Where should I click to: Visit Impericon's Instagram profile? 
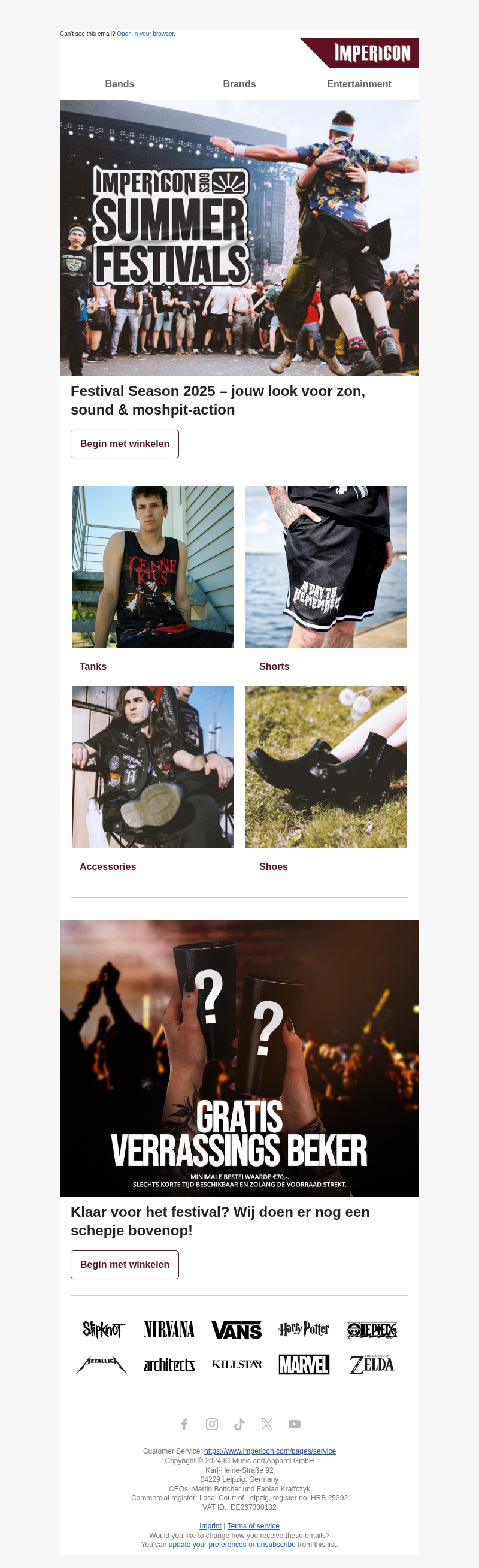[x=212, y=1424]
